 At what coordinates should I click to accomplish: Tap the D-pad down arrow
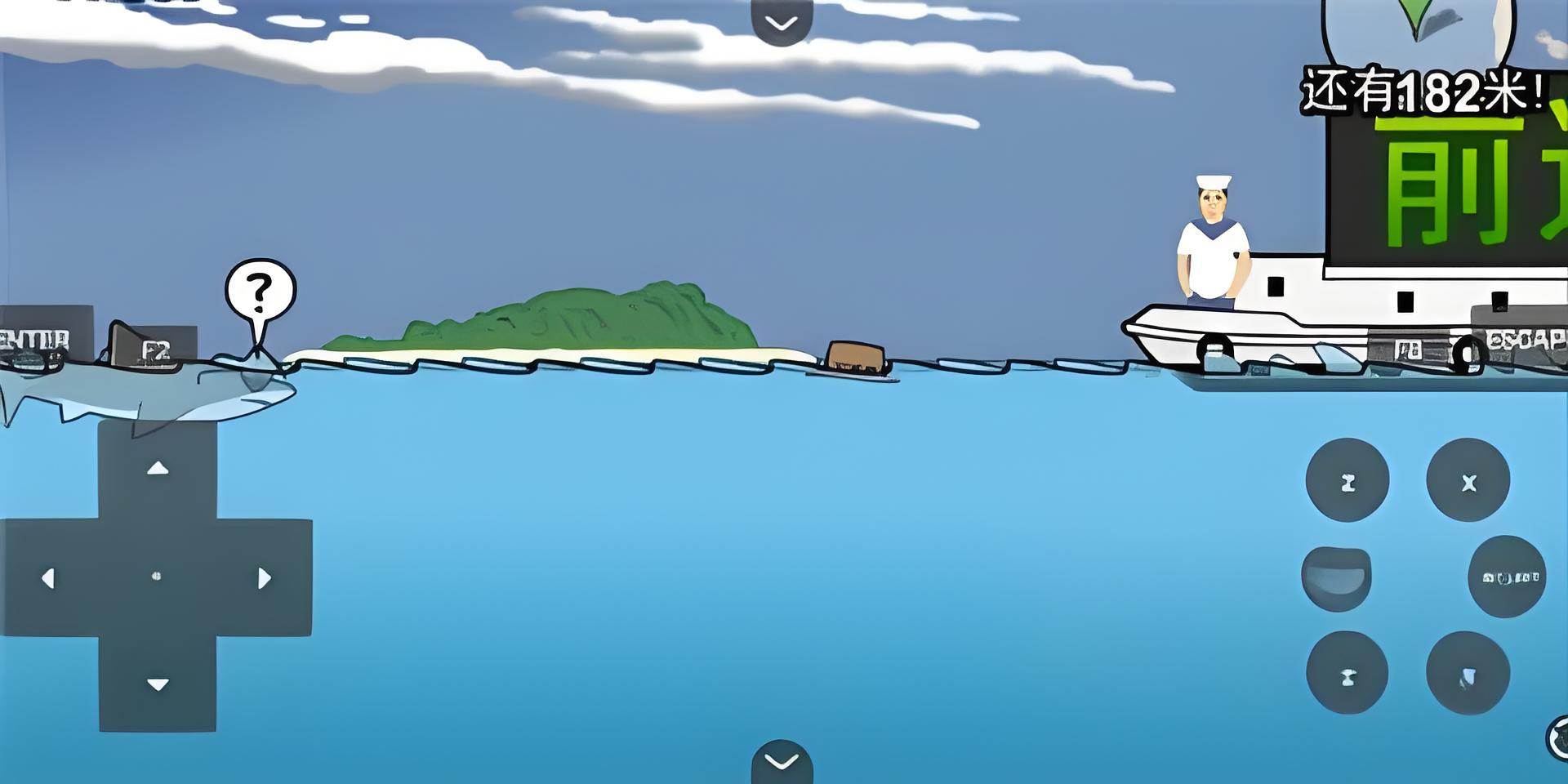pyautogui.click(x=158, y=684)
